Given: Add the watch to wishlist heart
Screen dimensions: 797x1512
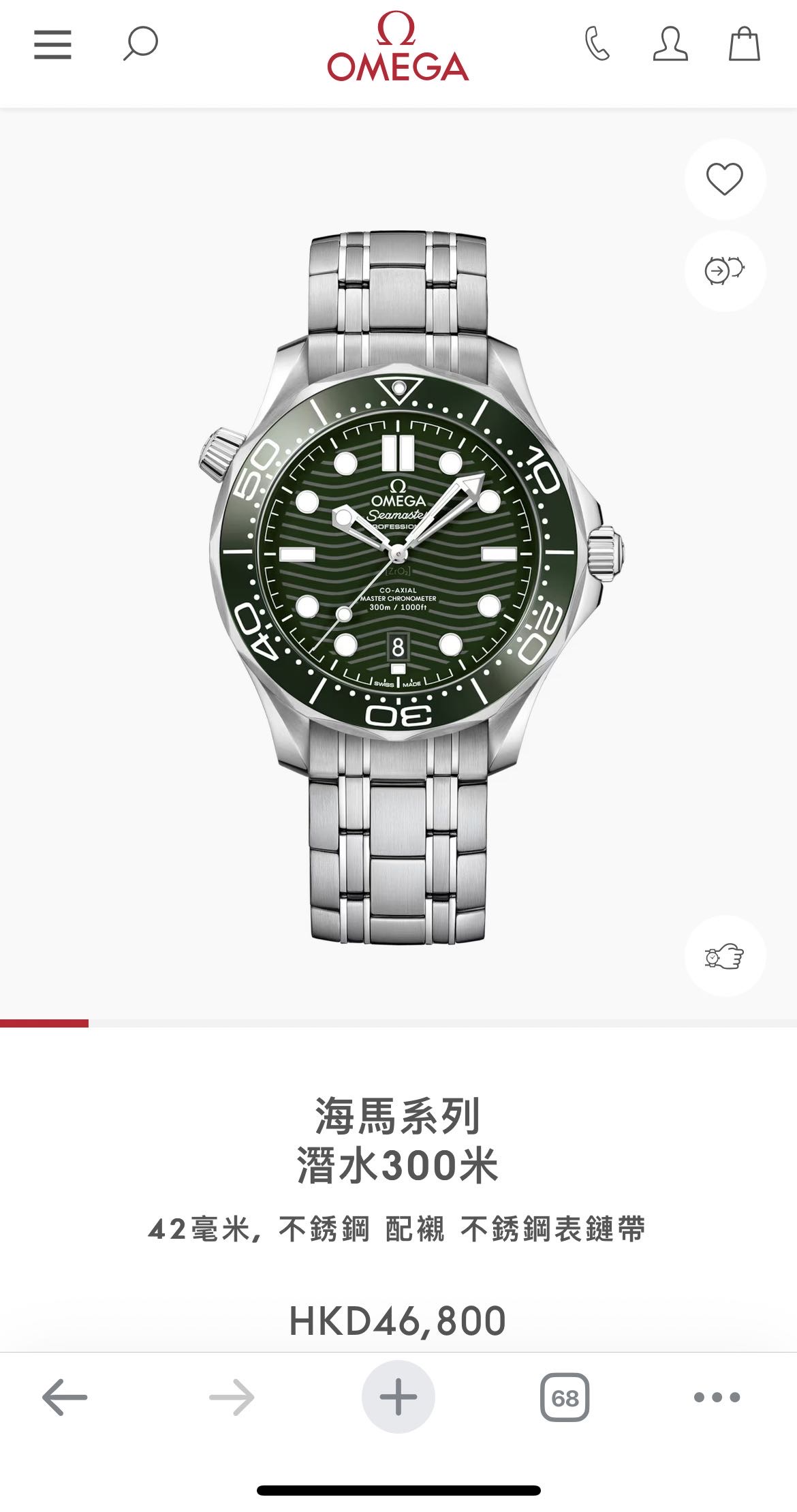Looking at the screenshot, I should pos(724,179).
